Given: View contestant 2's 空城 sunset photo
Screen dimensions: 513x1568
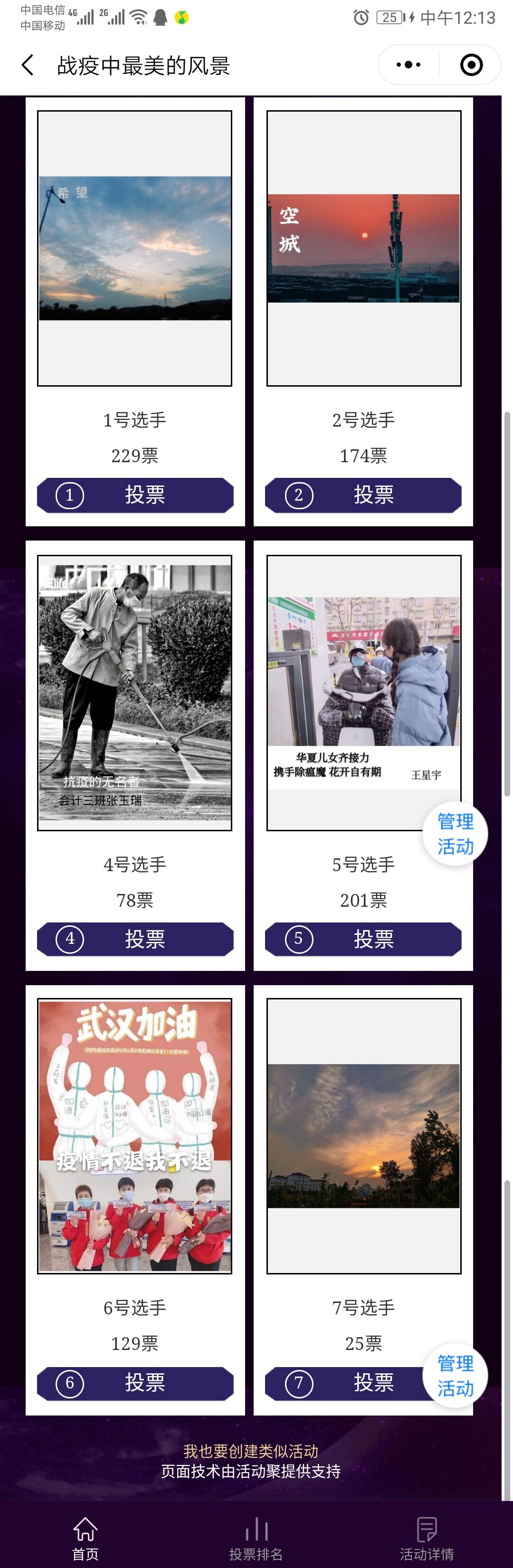Looking at the screenshot, I should pyautogui.click(x=363, y=248).
